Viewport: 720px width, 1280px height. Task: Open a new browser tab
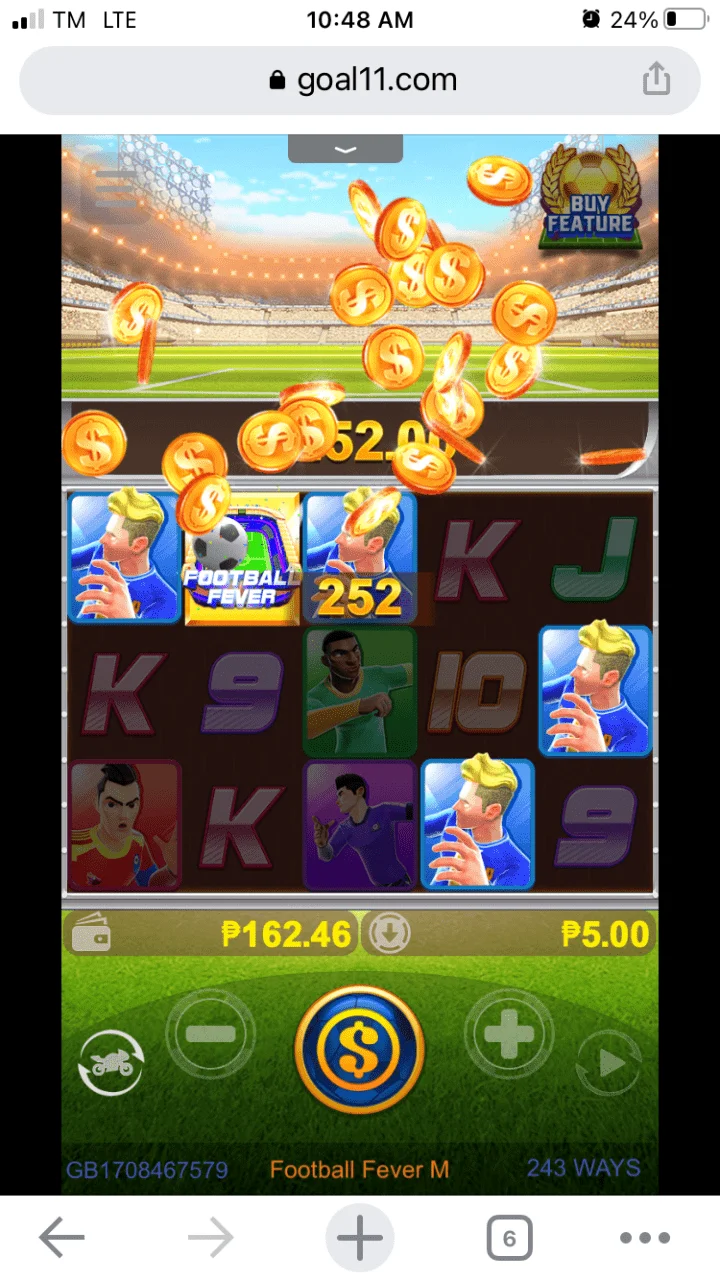(360, 1239)
